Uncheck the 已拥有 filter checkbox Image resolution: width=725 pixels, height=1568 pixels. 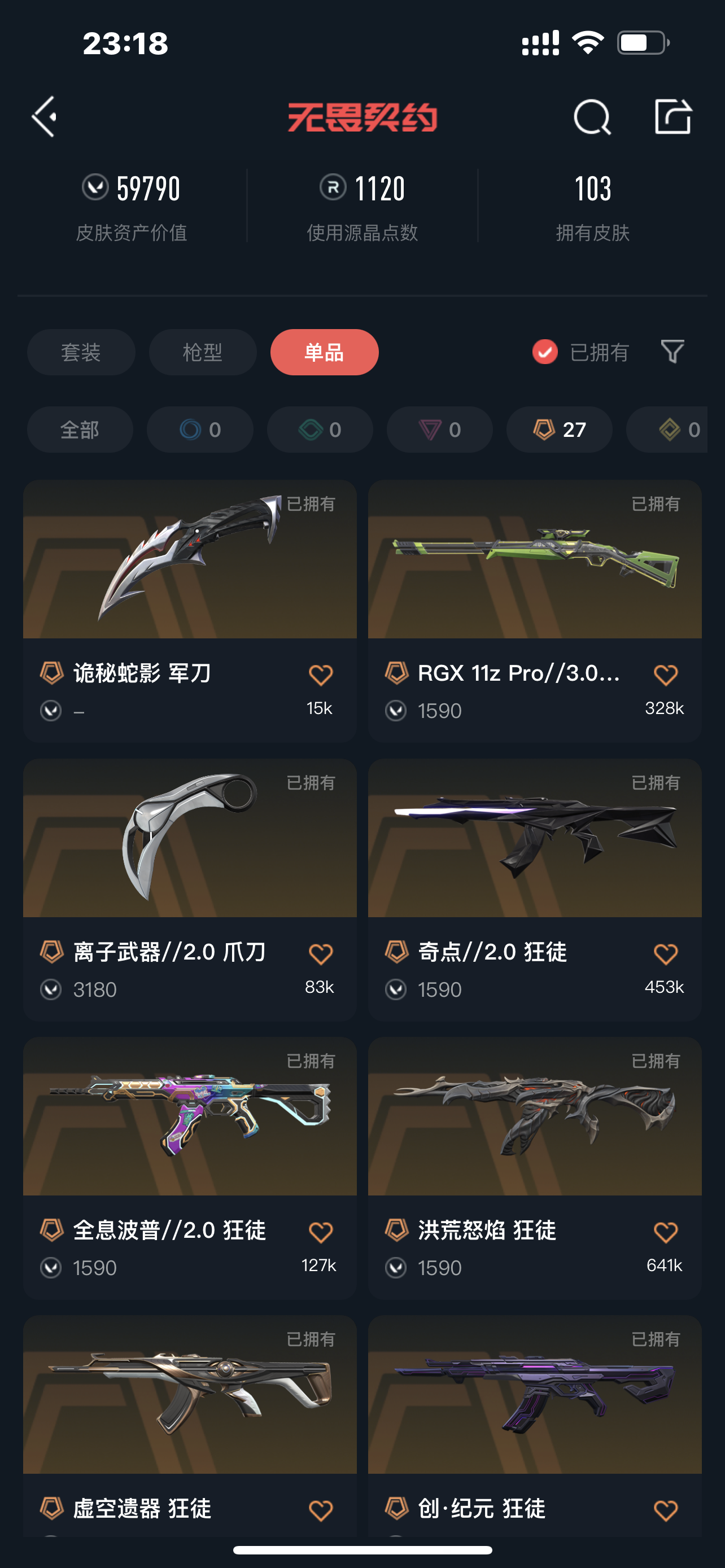point(545,352)
